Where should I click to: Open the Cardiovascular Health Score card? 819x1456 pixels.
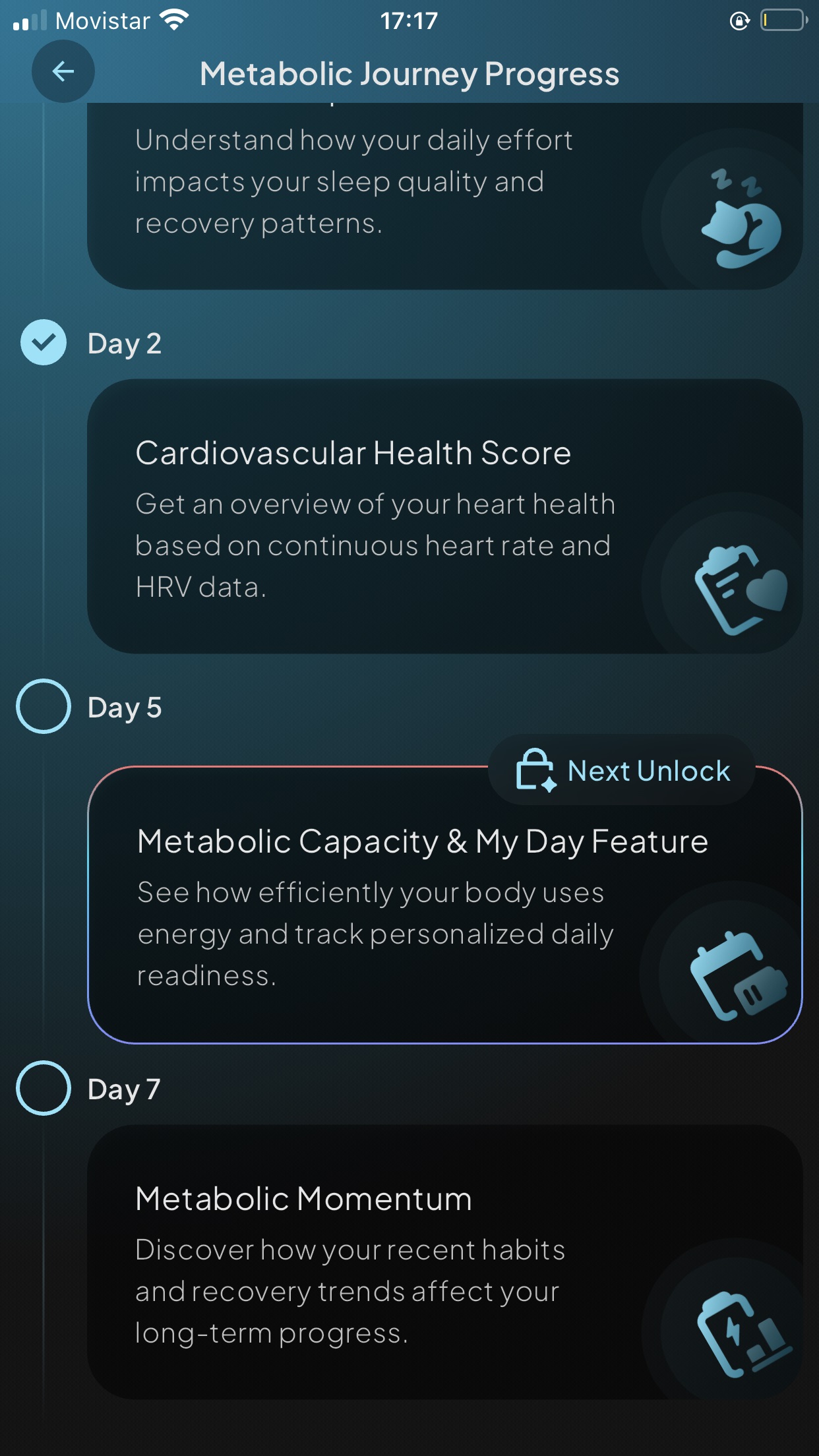tap(444, 516)
